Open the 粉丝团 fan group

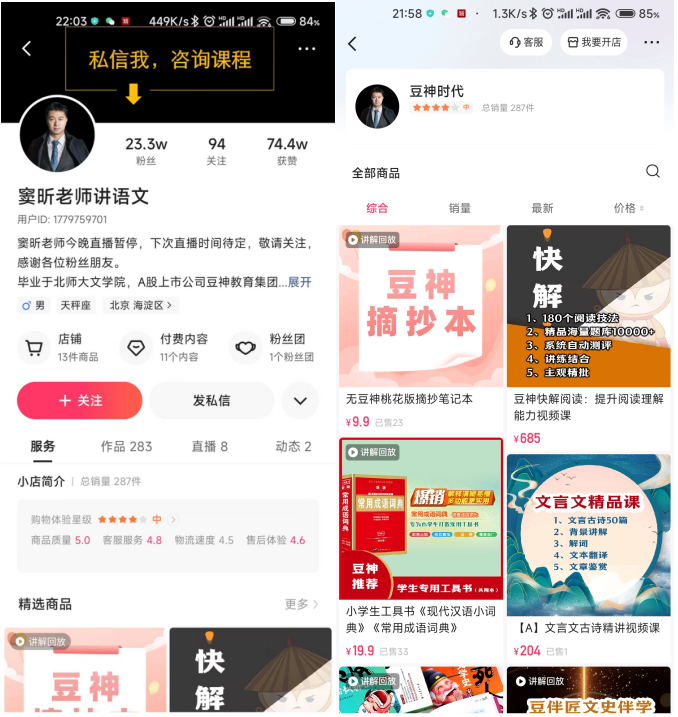[x=274, y=347]
